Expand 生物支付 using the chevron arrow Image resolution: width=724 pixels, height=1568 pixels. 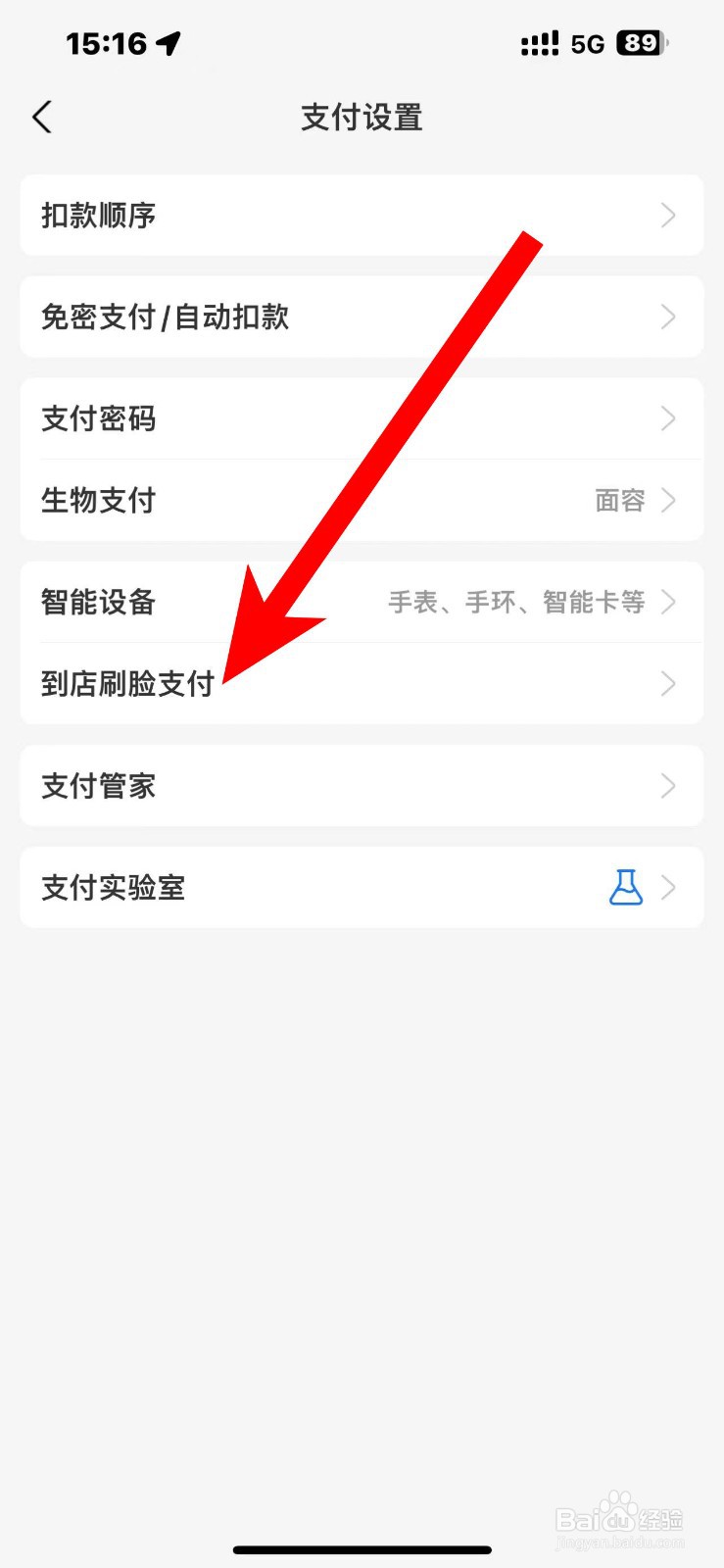tap(669, 501)
